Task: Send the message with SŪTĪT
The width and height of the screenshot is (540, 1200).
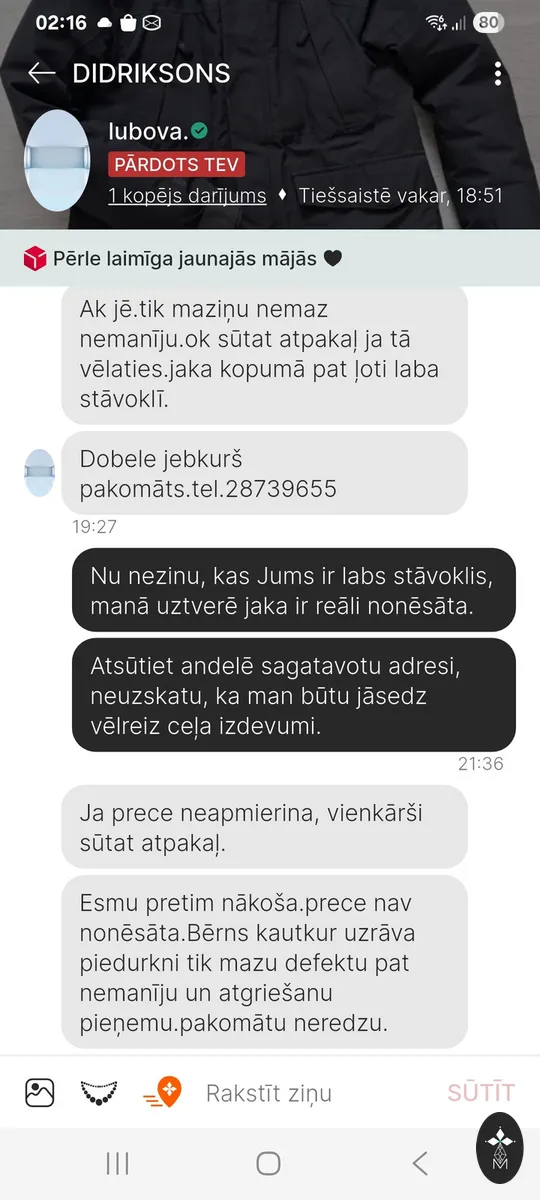Action: [x=481, y=1093]
